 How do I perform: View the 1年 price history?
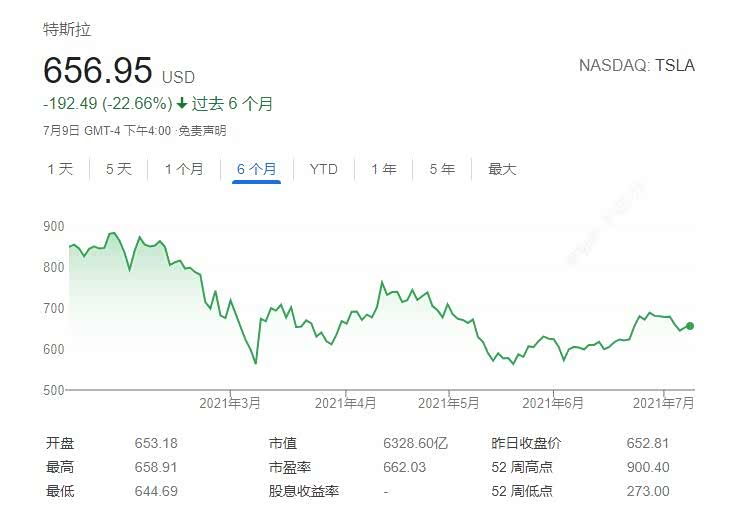[x=383, y=169]
